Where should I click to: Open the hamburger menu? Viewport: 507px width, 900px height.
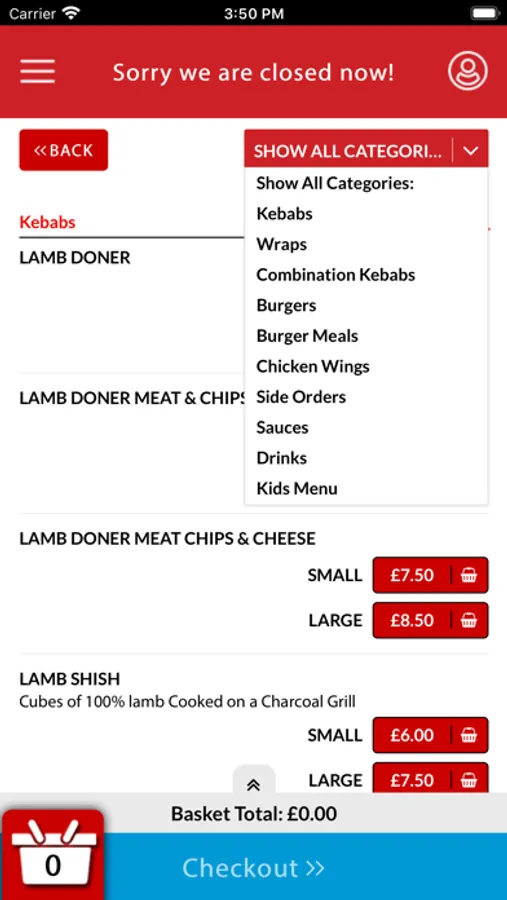click(x=38, y=72)
